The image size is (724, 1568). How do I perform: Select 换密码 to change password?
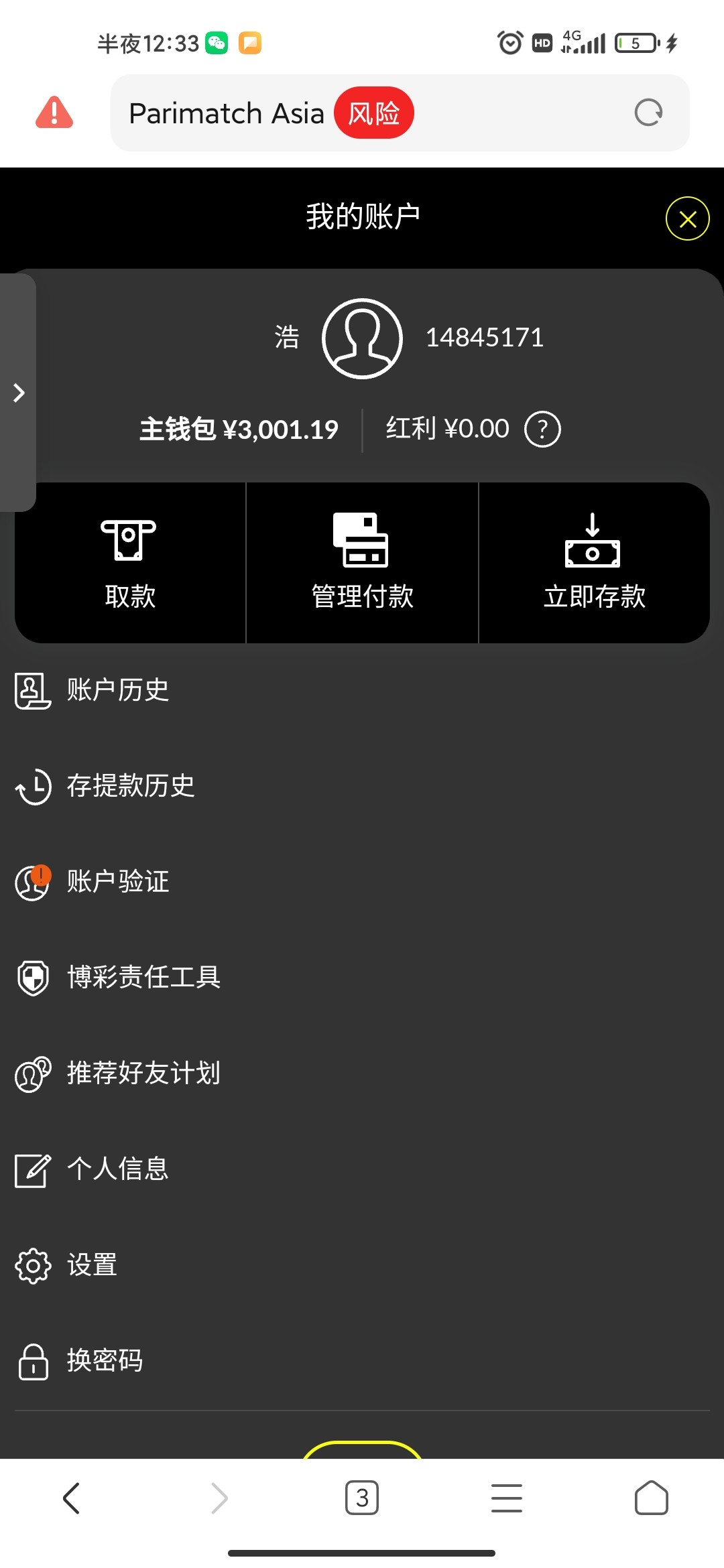pos(105,1361)
